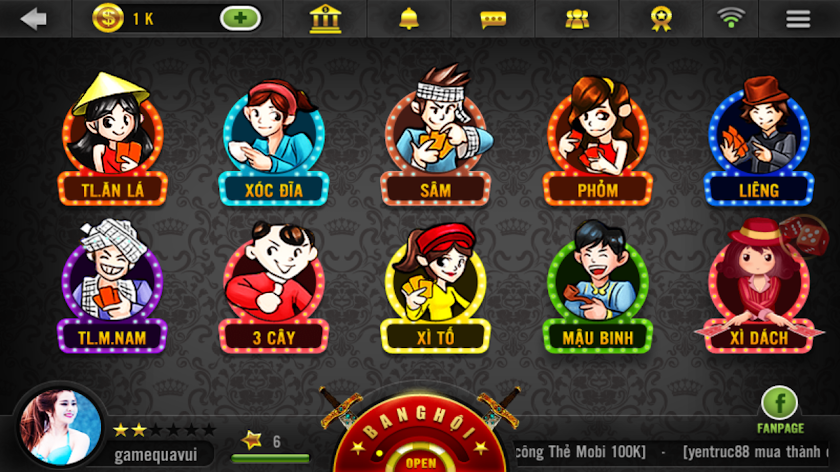Open the bank icon
Image resolution: width=840 pixels, height=472 pixels.
(x=325, y=19)
